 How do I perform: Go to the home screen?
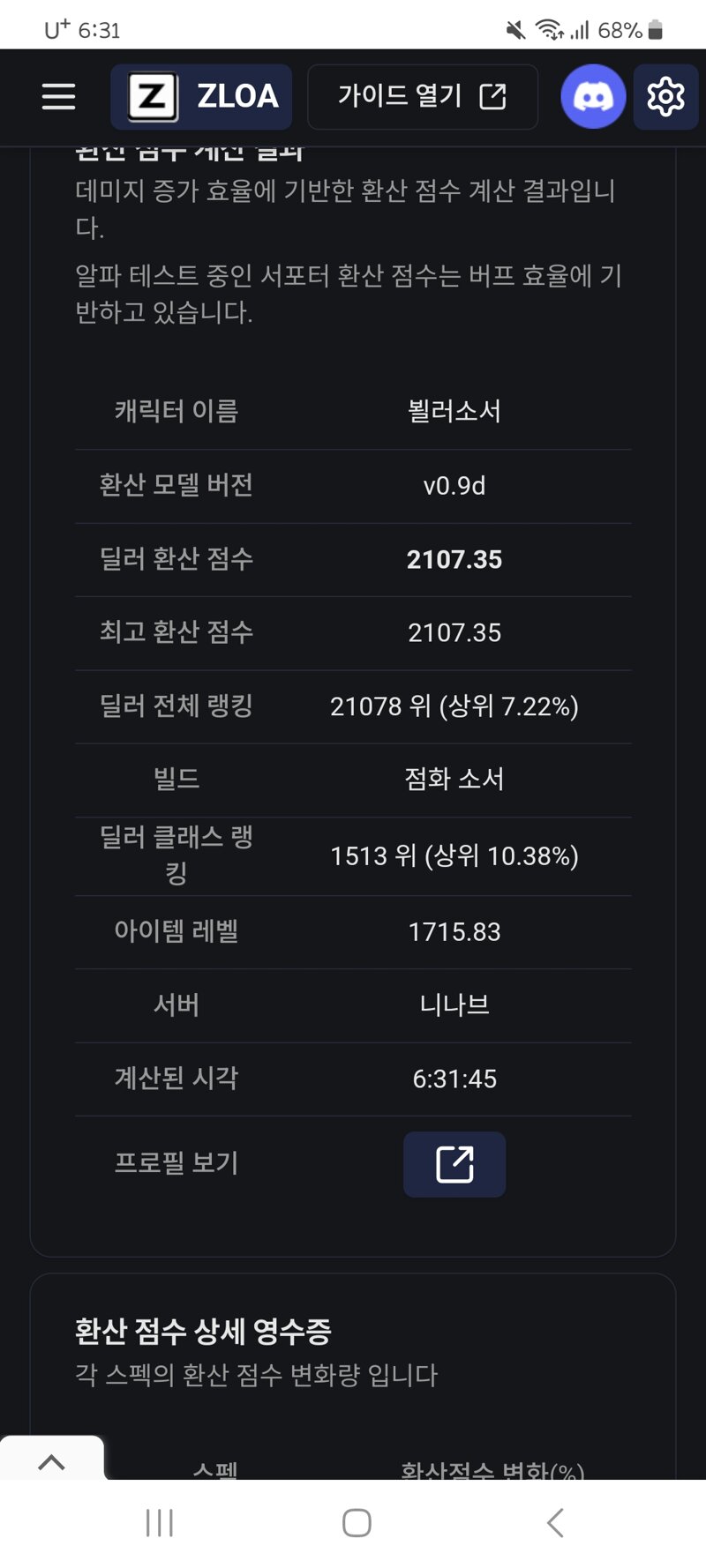pos(357,1522)
